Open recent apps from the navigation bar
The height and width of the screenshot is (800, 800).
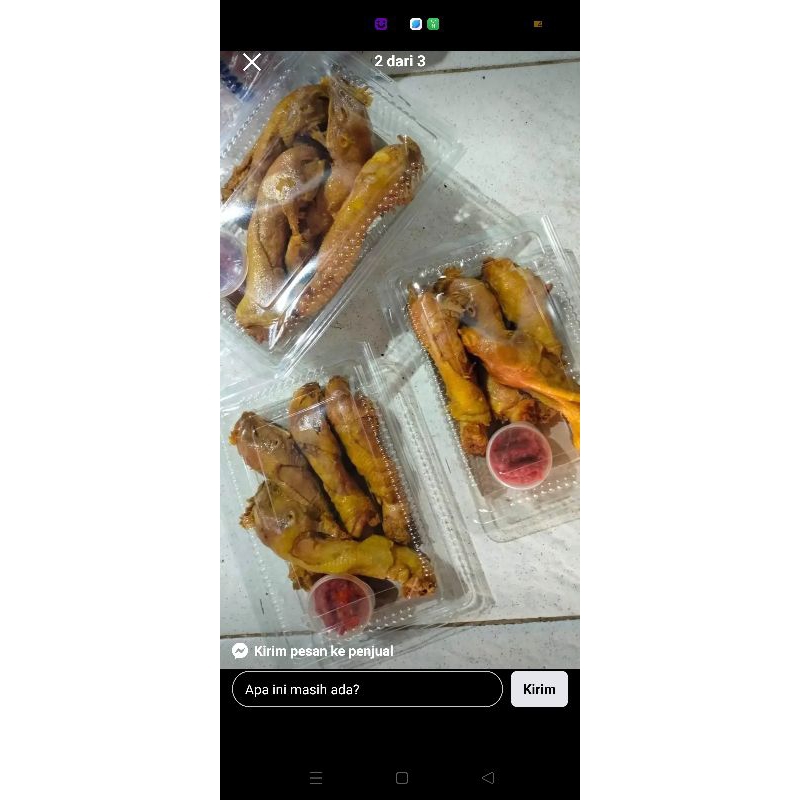point(316,778)
